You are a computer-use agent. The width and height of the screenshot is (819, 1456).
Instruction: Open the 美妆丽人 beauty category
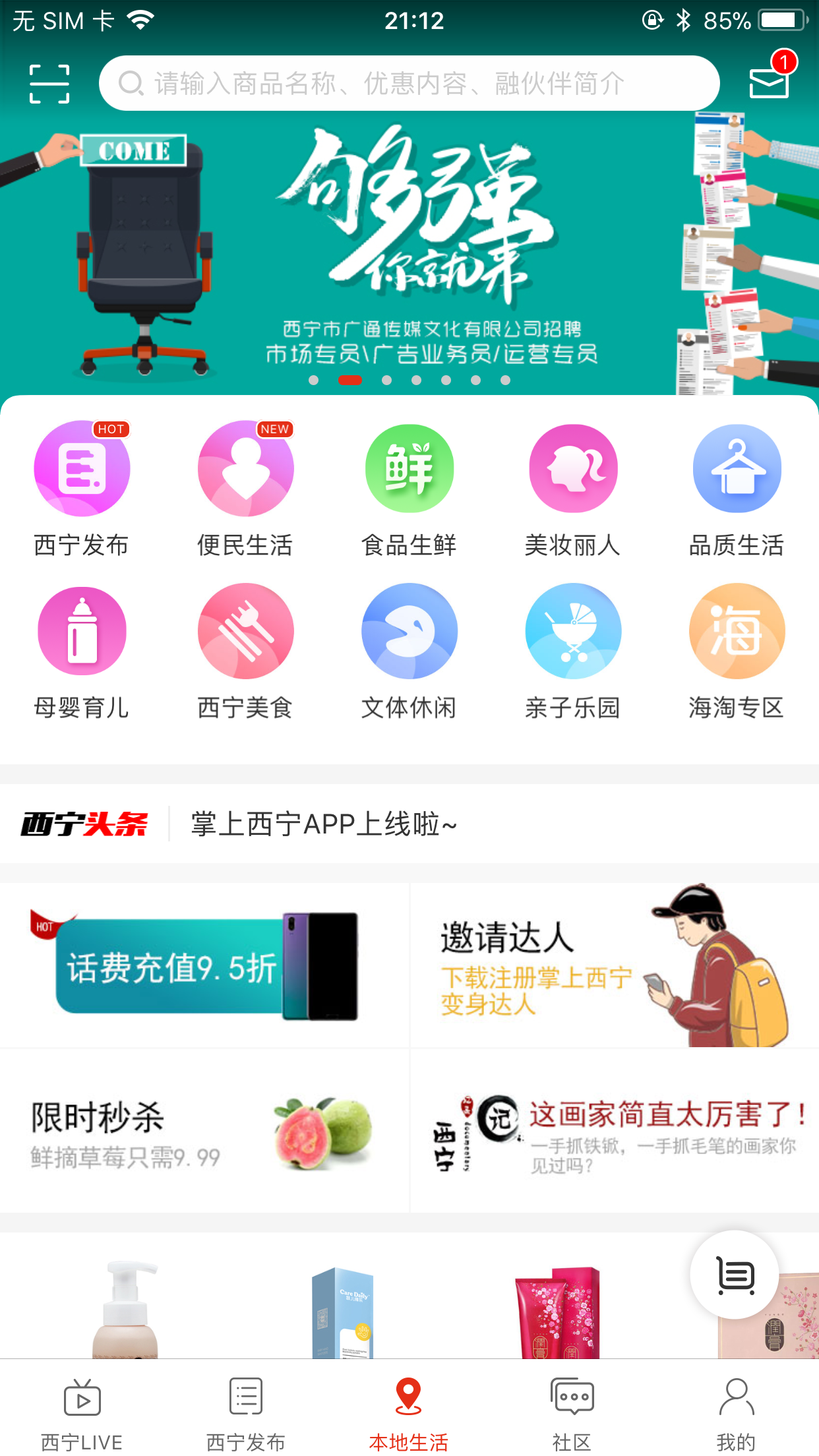coord(572,468)
